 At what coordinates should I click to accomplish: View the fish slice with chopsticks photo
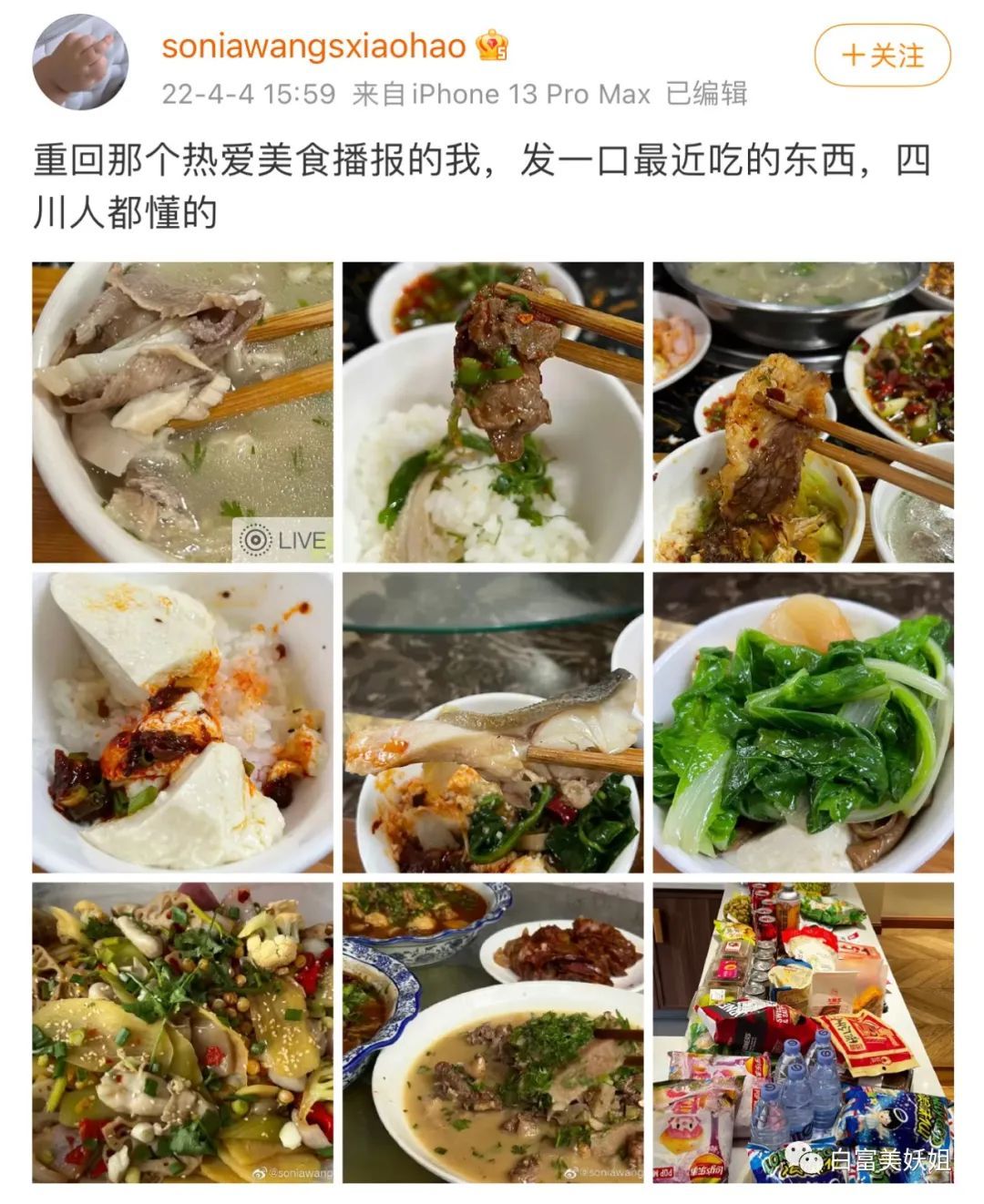493,722
